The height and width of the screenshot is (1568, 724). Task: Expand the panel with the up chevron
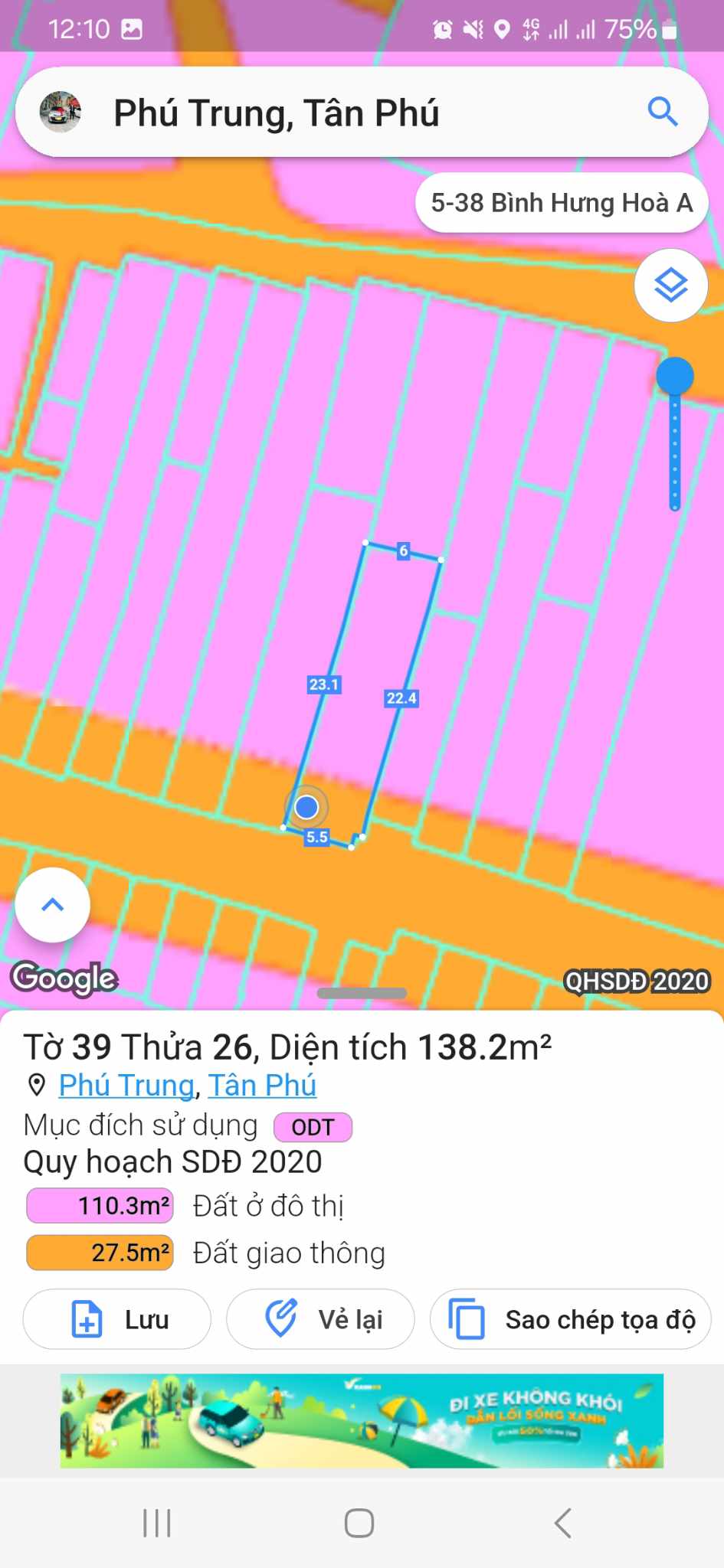click(52, 905)
